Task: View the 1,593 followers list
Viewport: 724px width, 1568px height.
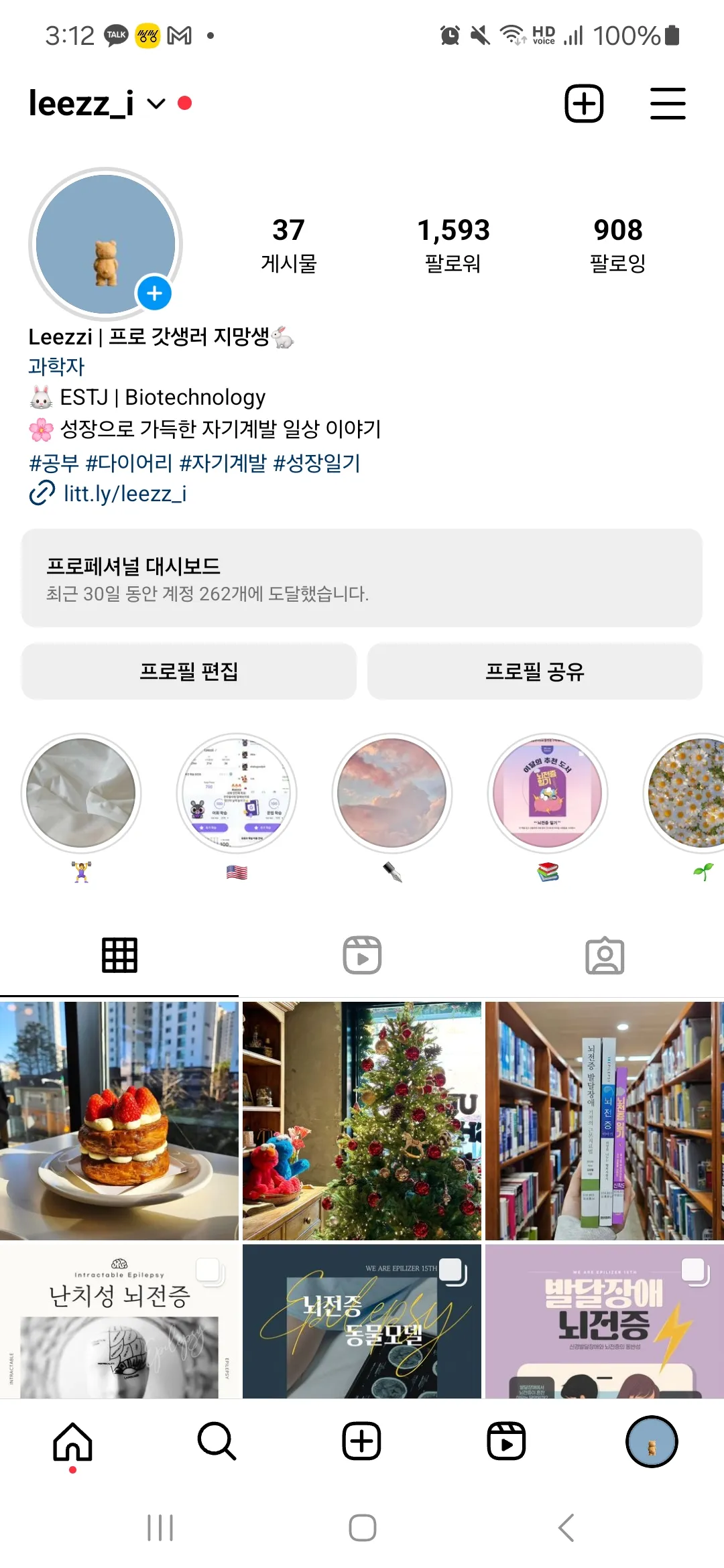Action: point(453,245)
